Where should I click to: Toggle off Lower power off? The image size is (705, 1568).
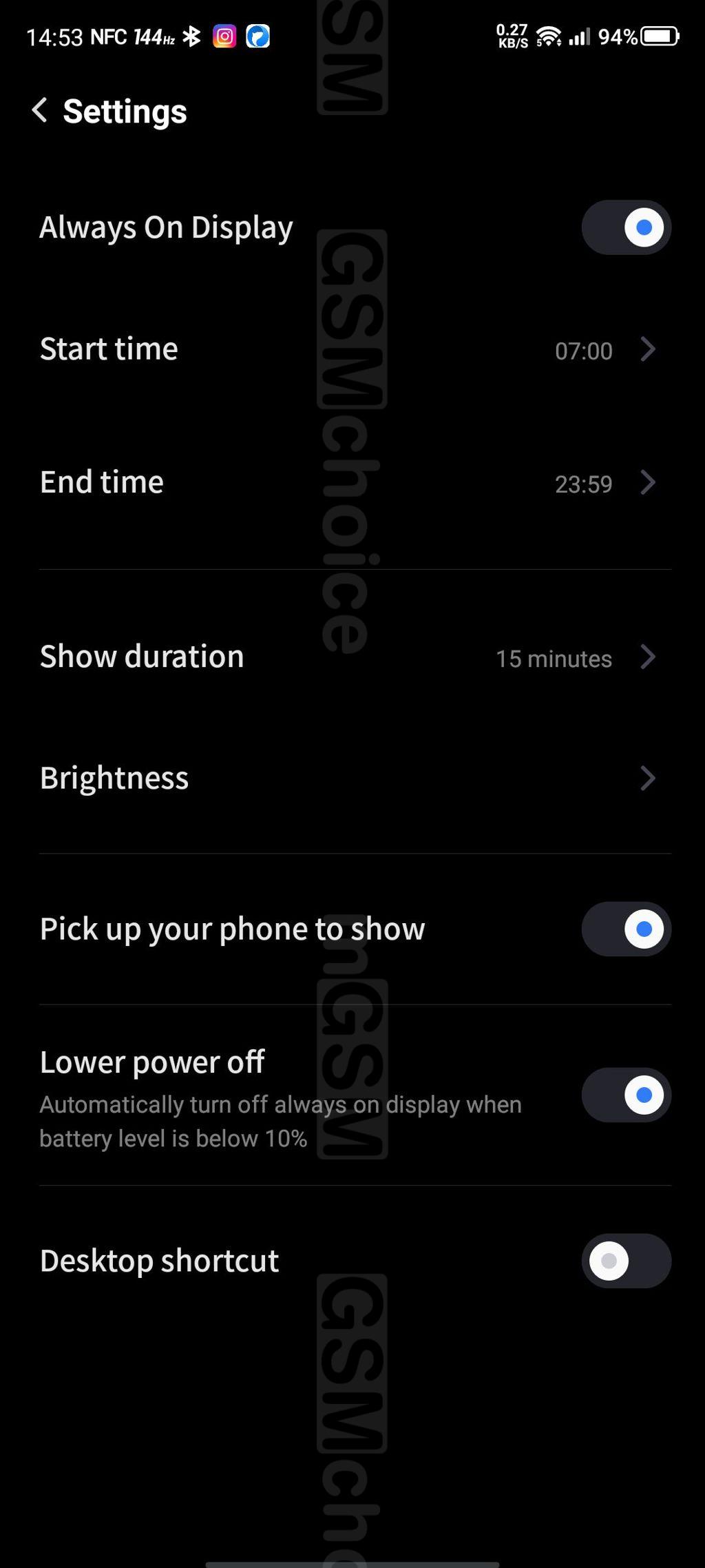627,1095
